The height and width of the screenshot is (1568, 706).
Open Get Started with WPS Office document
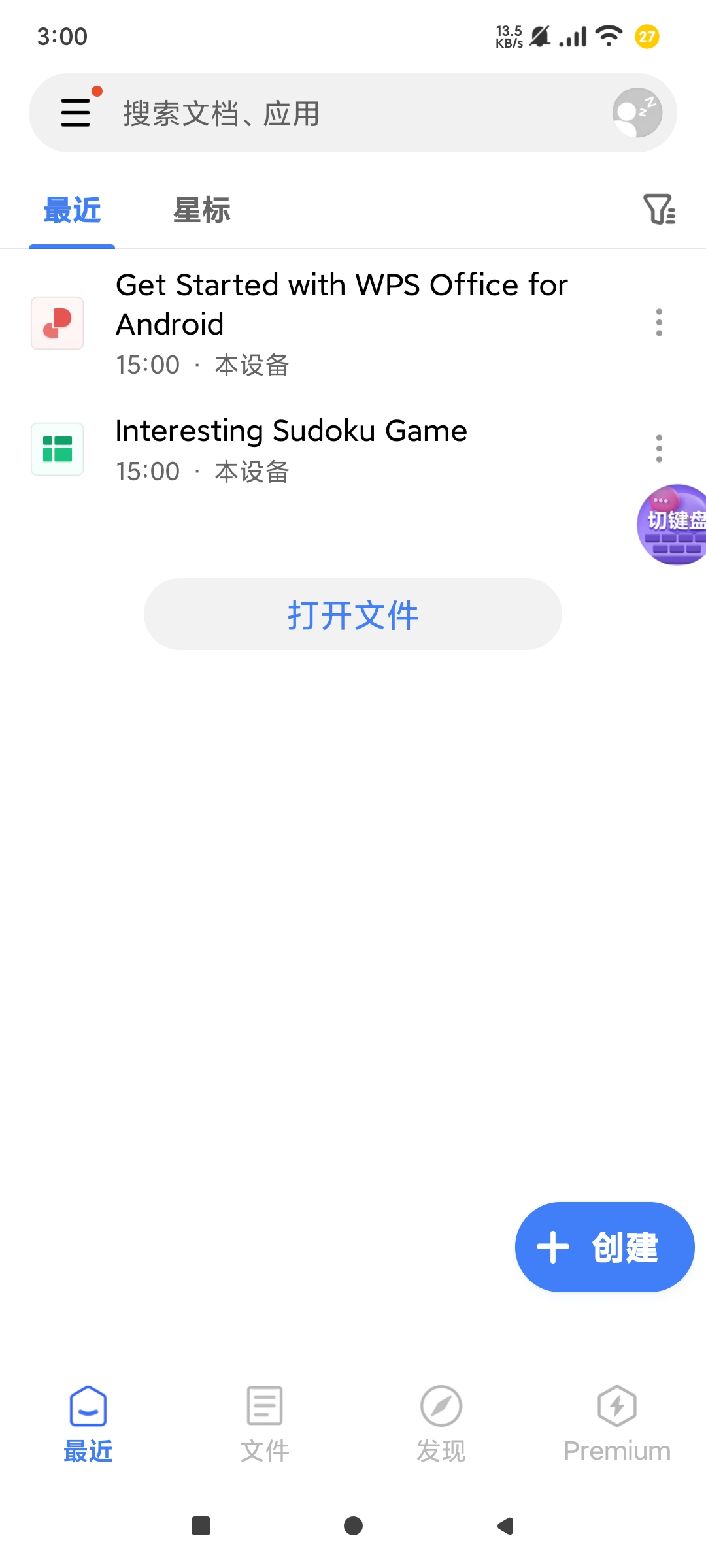point(340,323)
